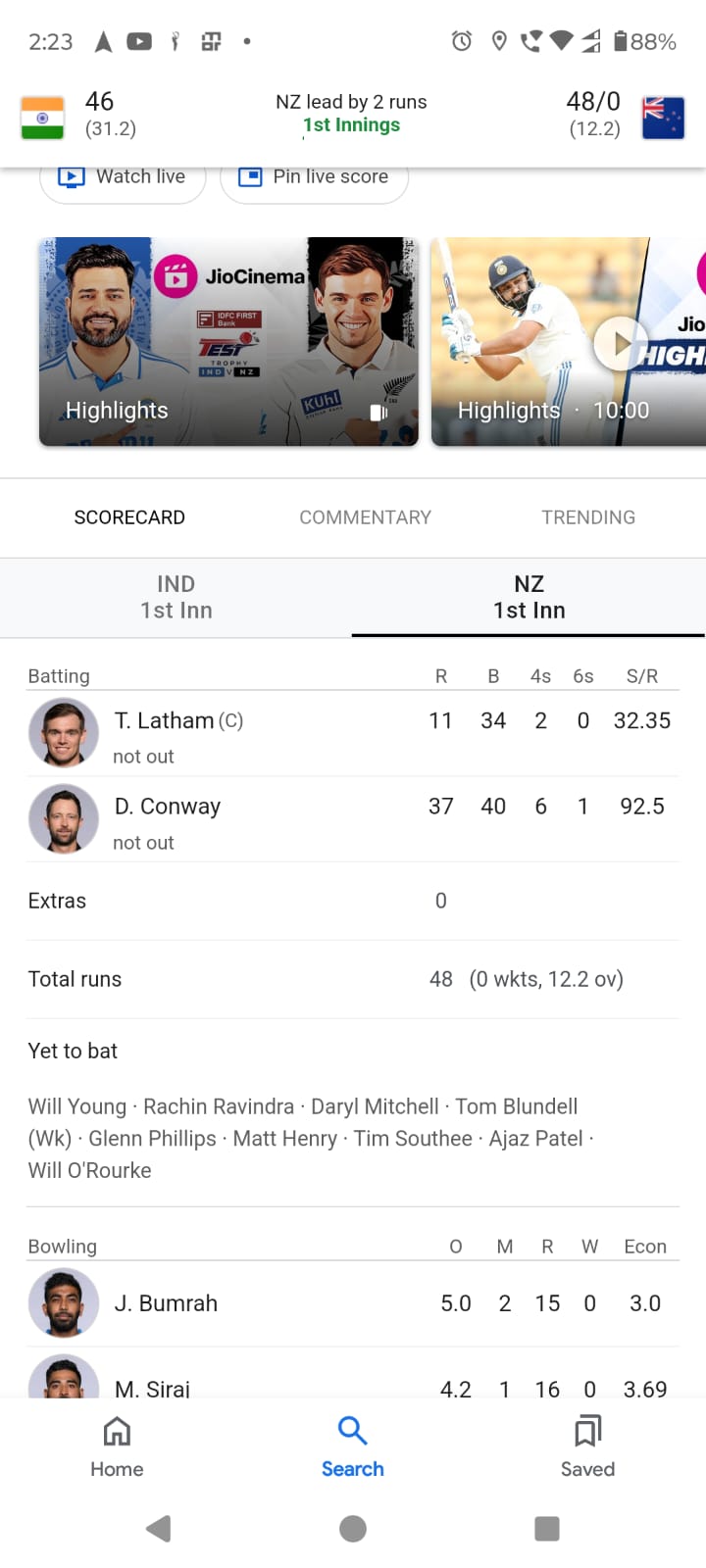Image resolution: width=706 pixels, height=1568 pixels.
Task: Go to the Home tab
Action: [x=117, y=1446]
